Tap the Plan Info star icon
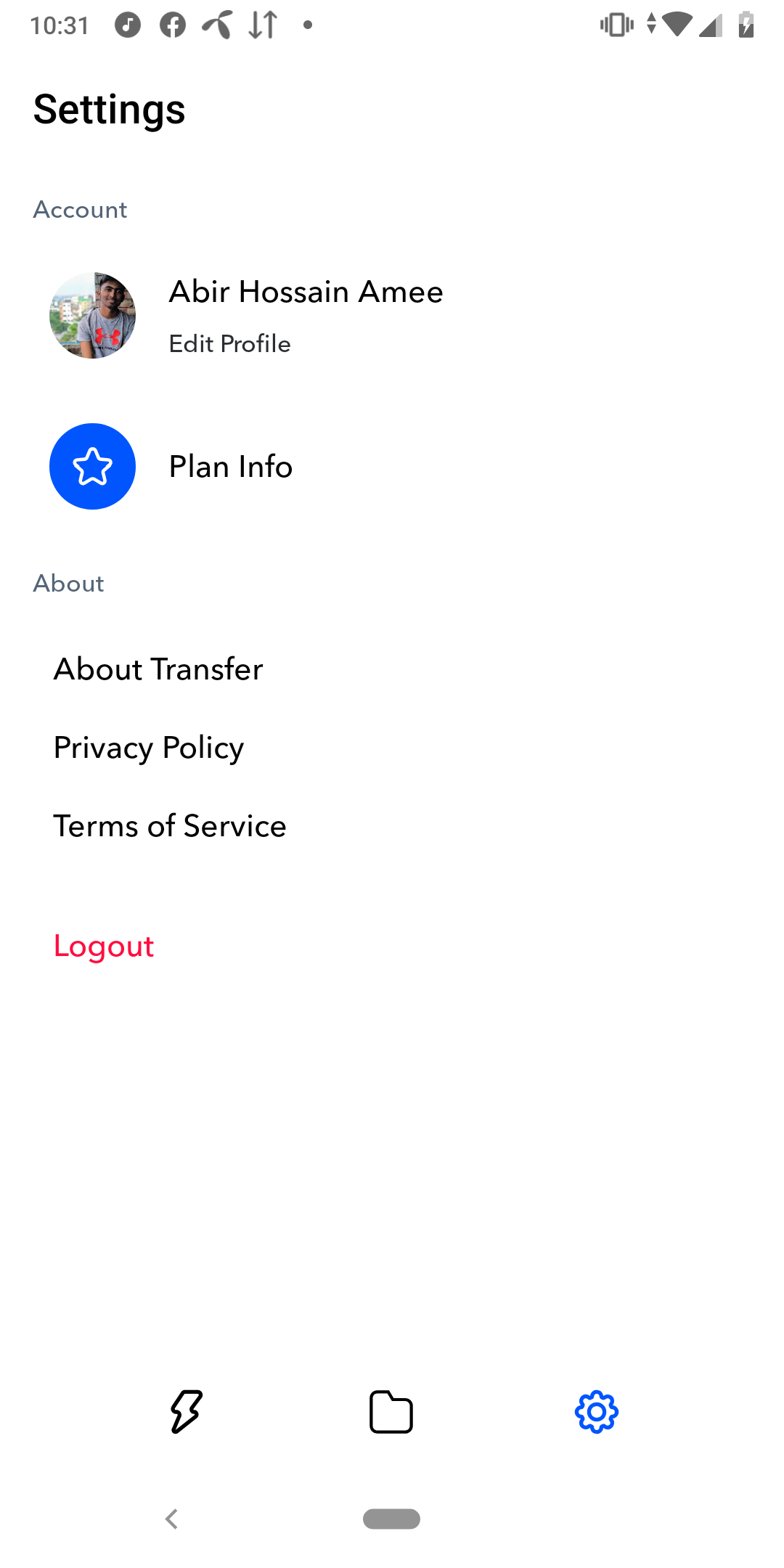Image resolution: width=784 pixels, height=1568 pixels. tap(92, 466)
